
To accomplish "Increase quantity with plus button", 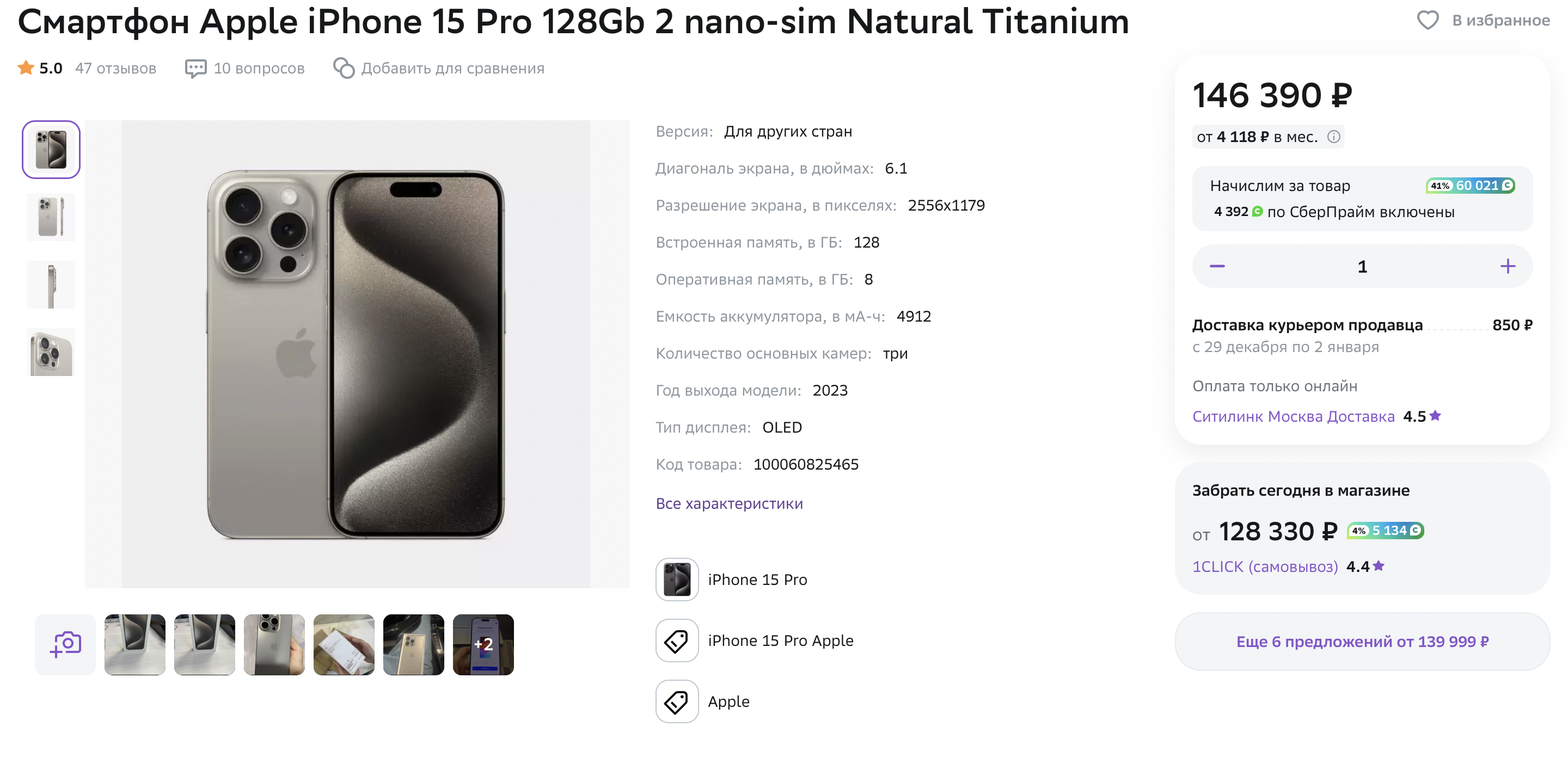I will click(x=1507, y=267).
